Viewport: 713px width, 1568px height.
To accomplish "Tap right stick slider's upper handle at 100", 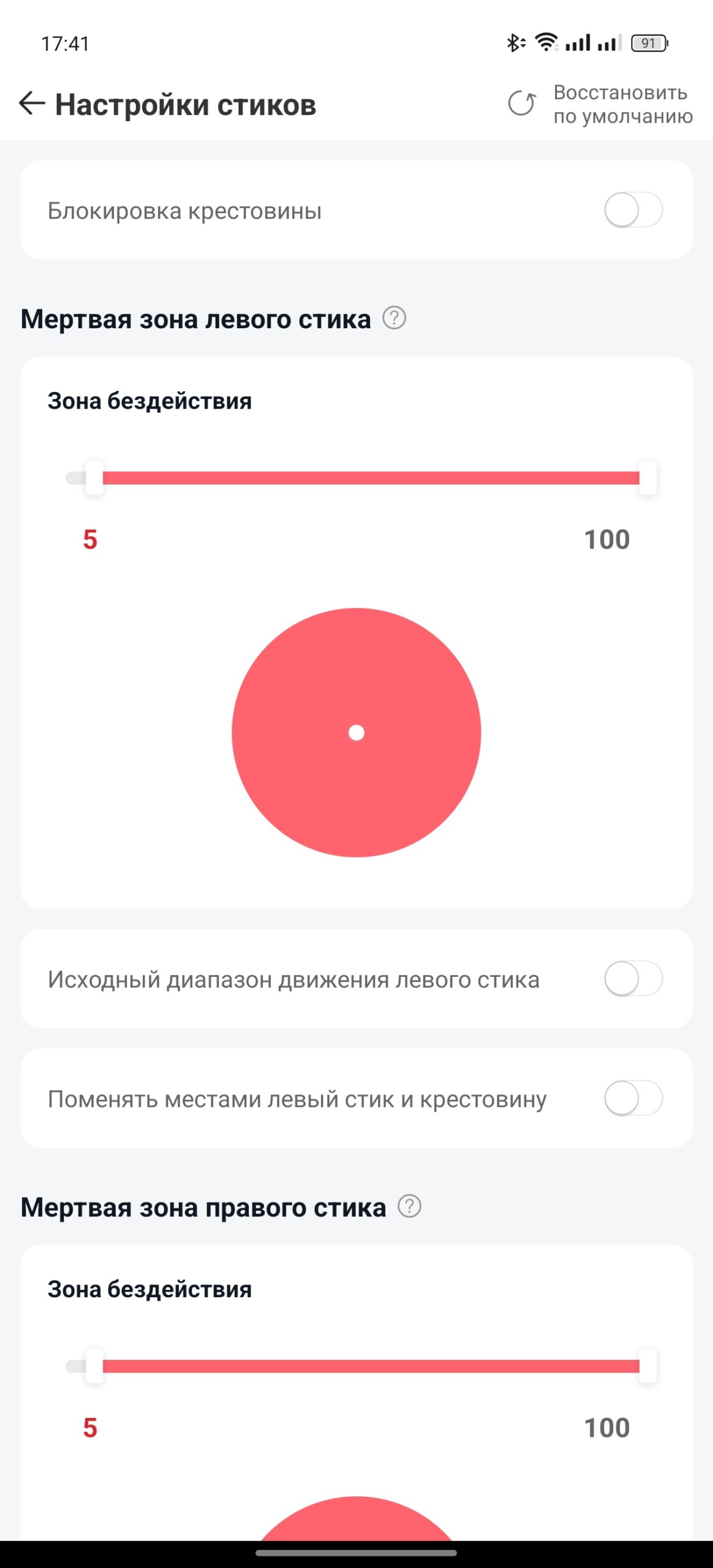I will pos(647,1366).
